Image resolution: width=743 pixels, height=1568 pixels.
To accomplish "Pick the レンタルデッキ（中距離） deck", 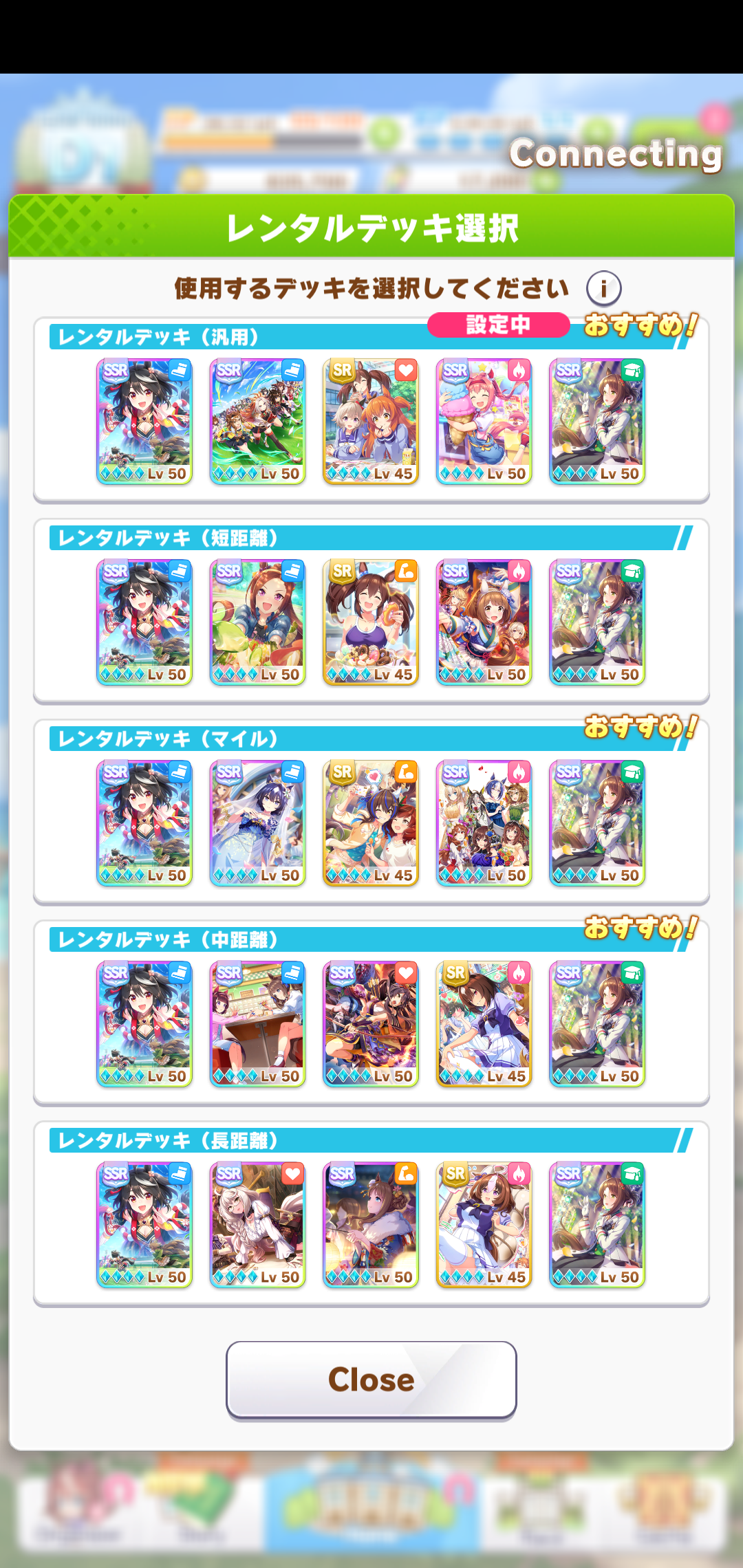I will 371,1012.
